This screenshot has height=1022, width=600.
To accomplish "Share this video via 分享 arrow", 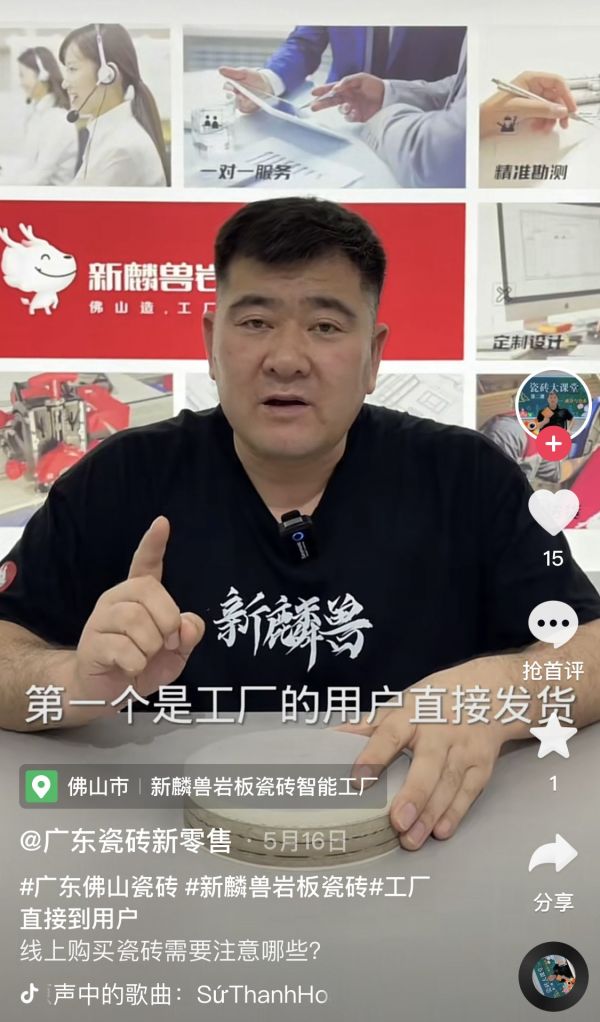I will pyautogui.click(x=553, y=856).
